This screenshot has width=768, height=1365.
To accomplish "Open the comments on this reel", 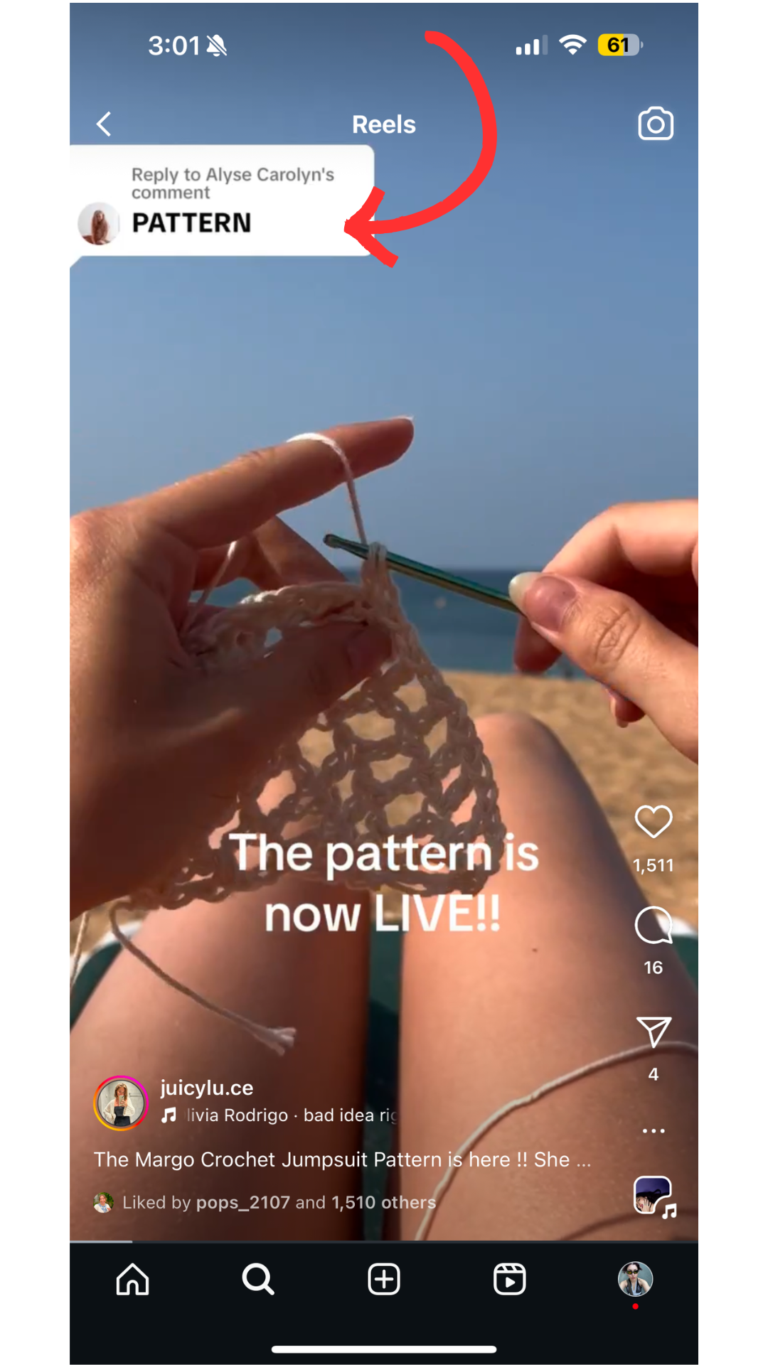I will (653, 927).
